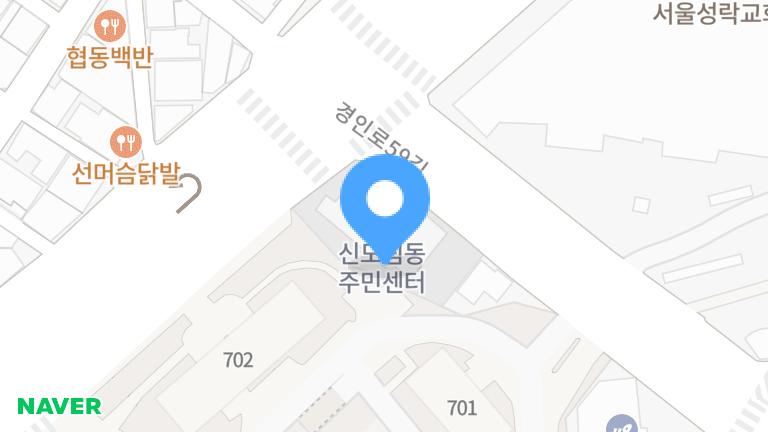
Task: Tap the blue pin on 신도림동 주민센터
Action: (385, 201)
